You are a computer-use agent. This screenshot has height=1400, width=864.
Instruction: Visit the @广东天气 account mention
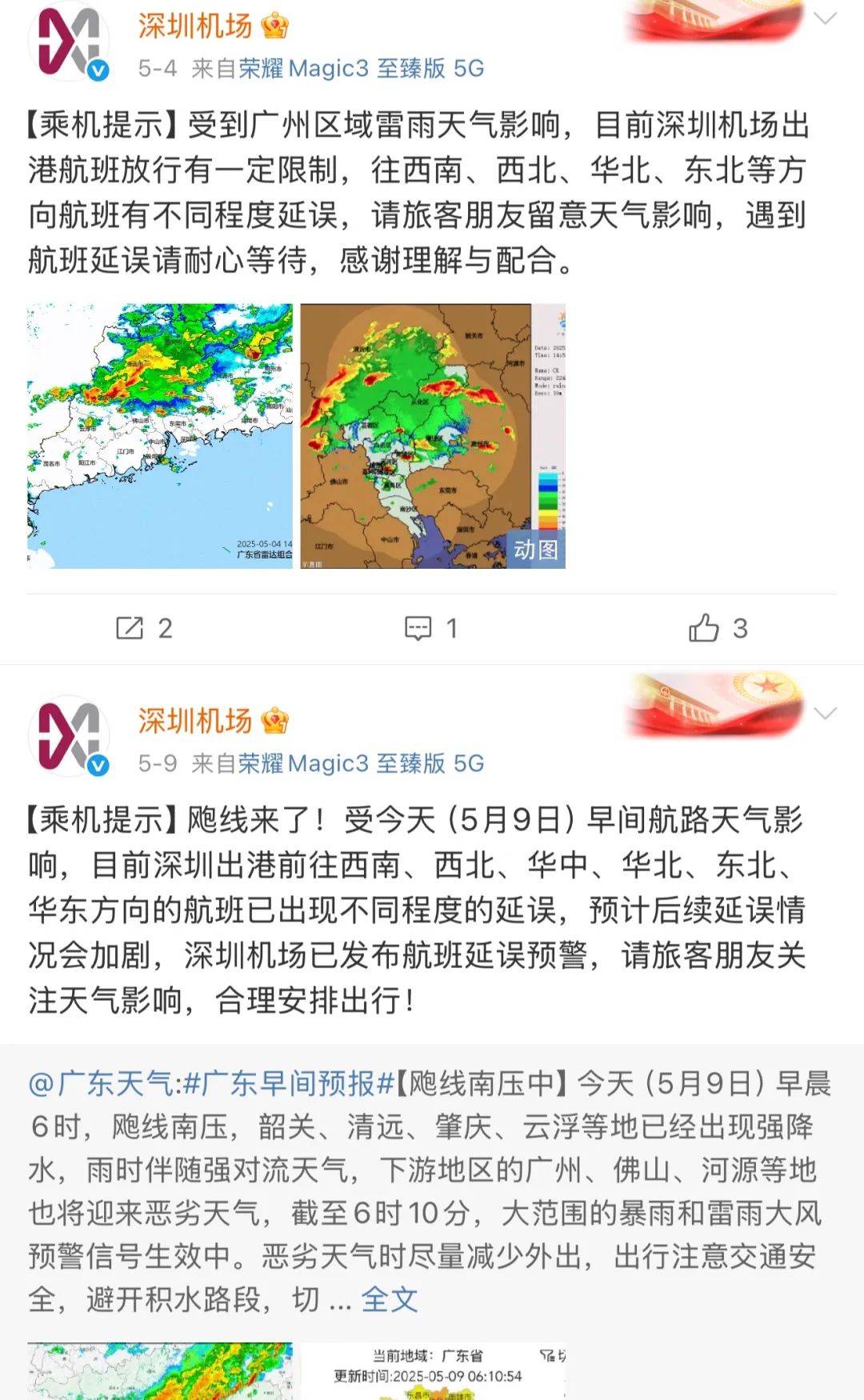tap(101, 1084)
